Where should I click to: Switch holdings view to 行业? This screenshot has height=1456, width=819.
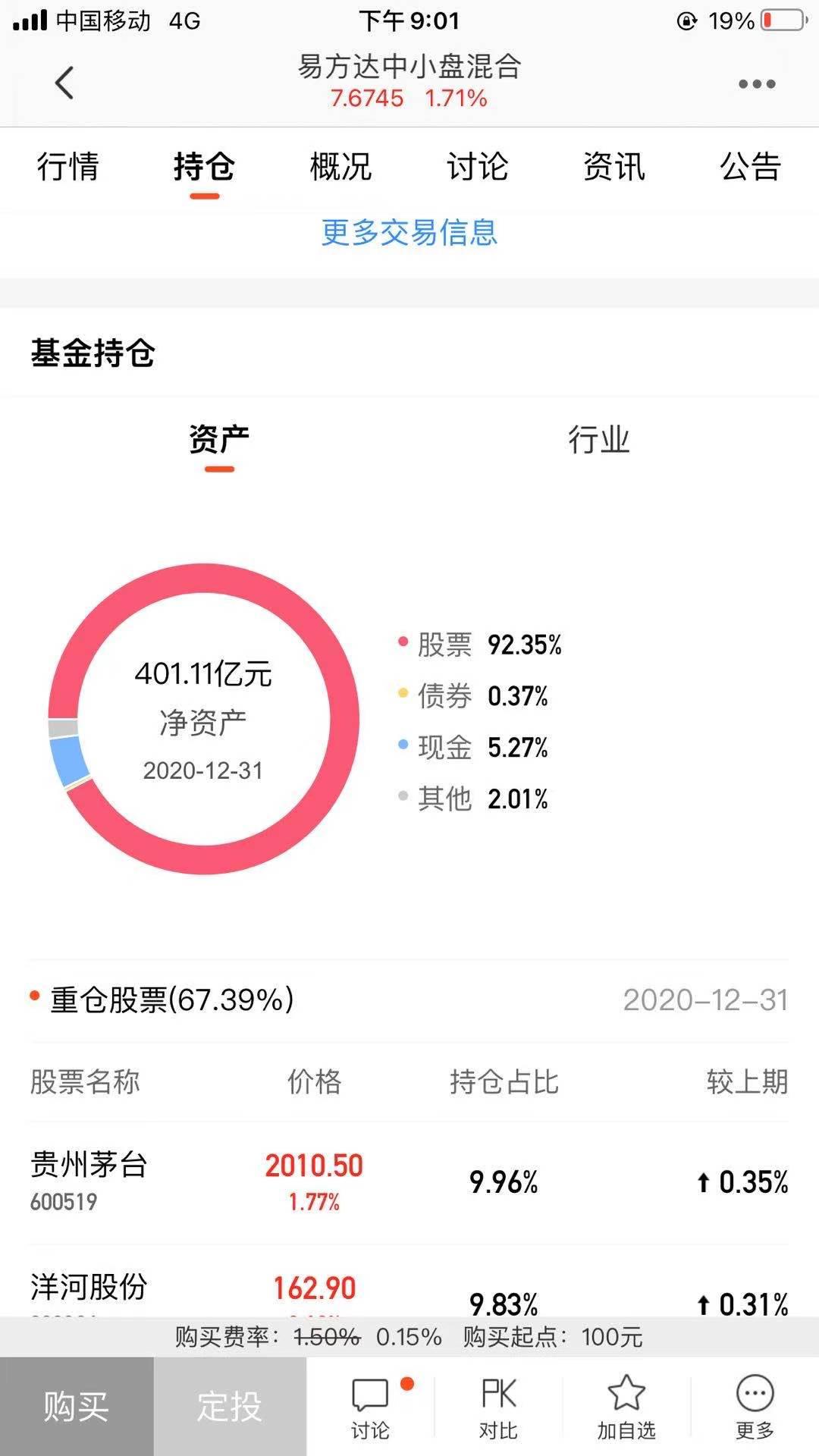tap(599, 440)
